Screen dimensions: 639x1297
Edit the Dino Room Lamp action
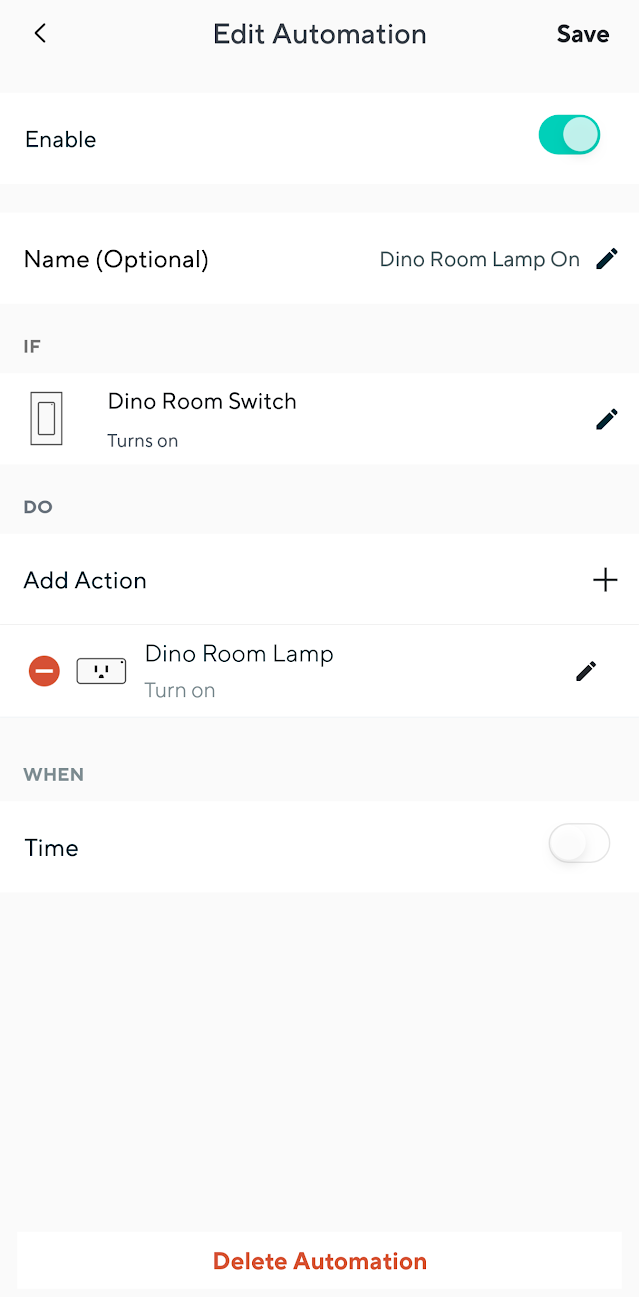pos(586,671)
